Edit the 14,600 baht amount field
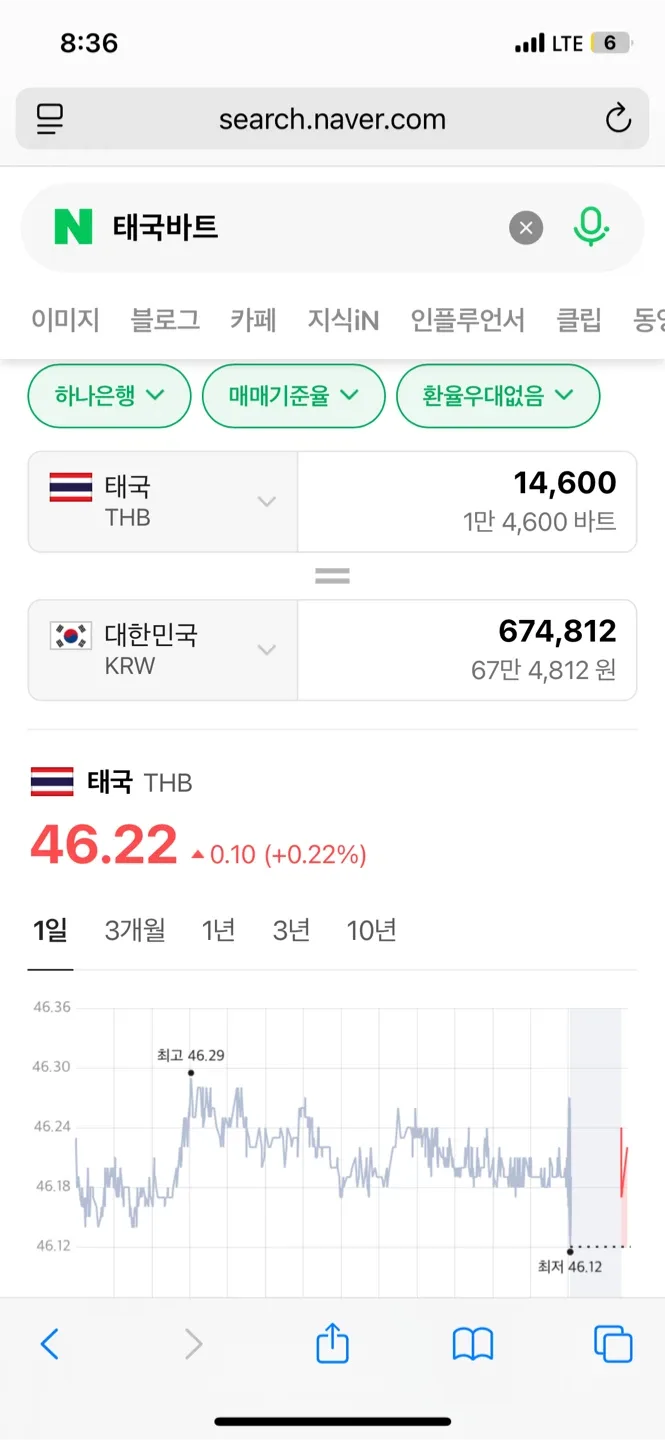 pyautogui.click(x=466, y=502)
